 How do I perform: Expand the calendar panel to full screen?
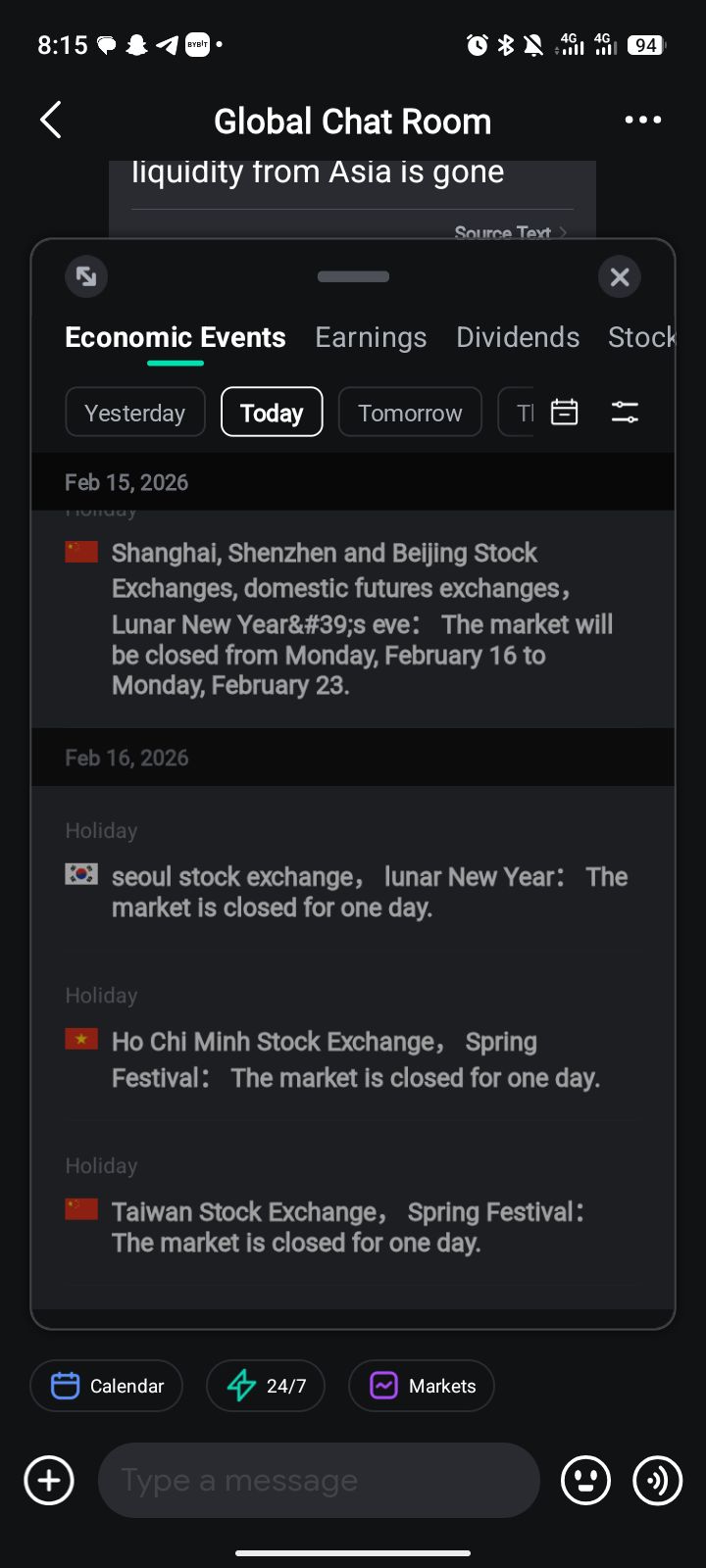coord(86,276)
